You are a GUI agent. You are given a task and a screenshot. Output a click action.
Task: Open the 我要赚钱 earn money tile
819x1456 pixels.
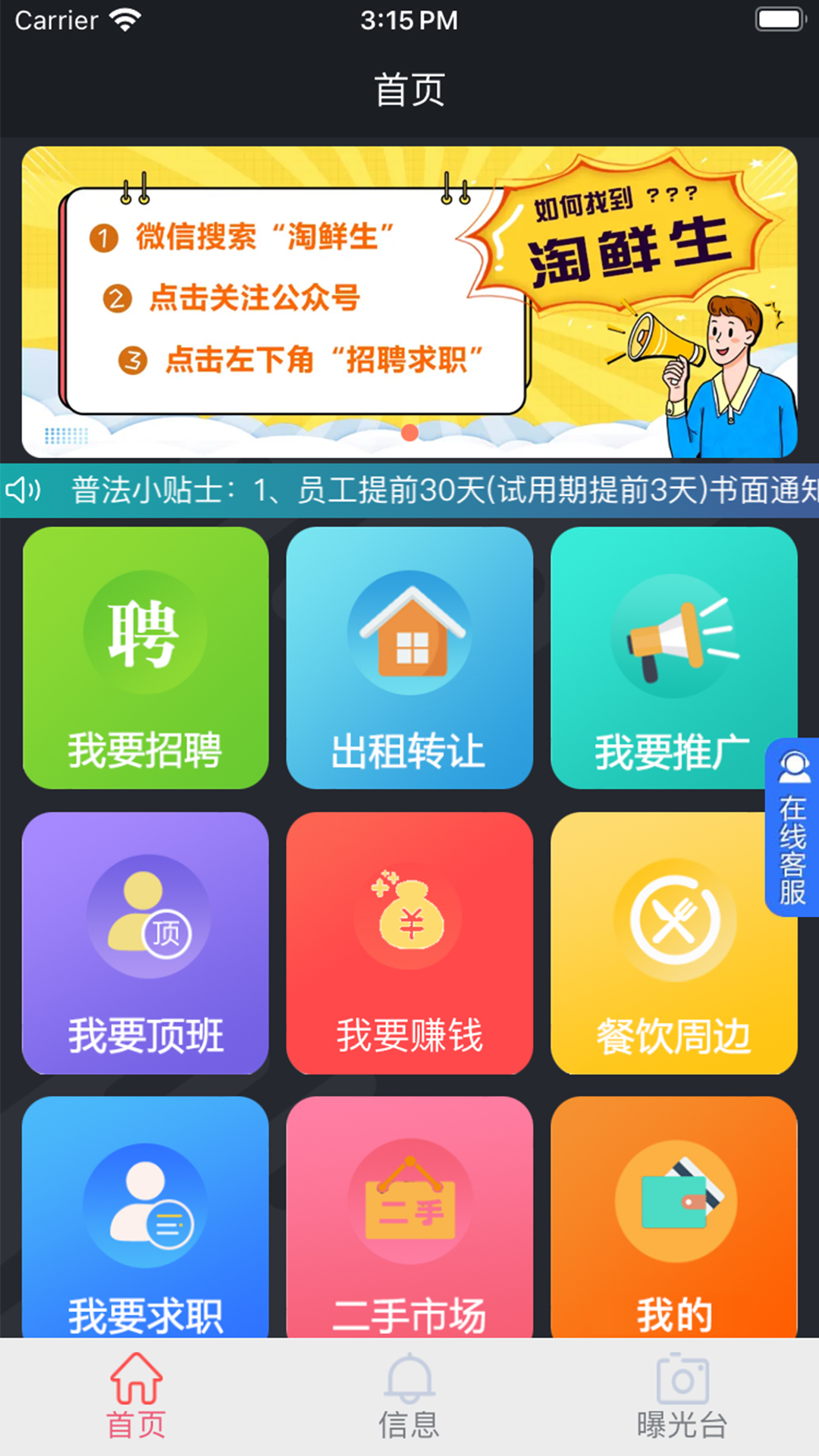coord(409,943)
